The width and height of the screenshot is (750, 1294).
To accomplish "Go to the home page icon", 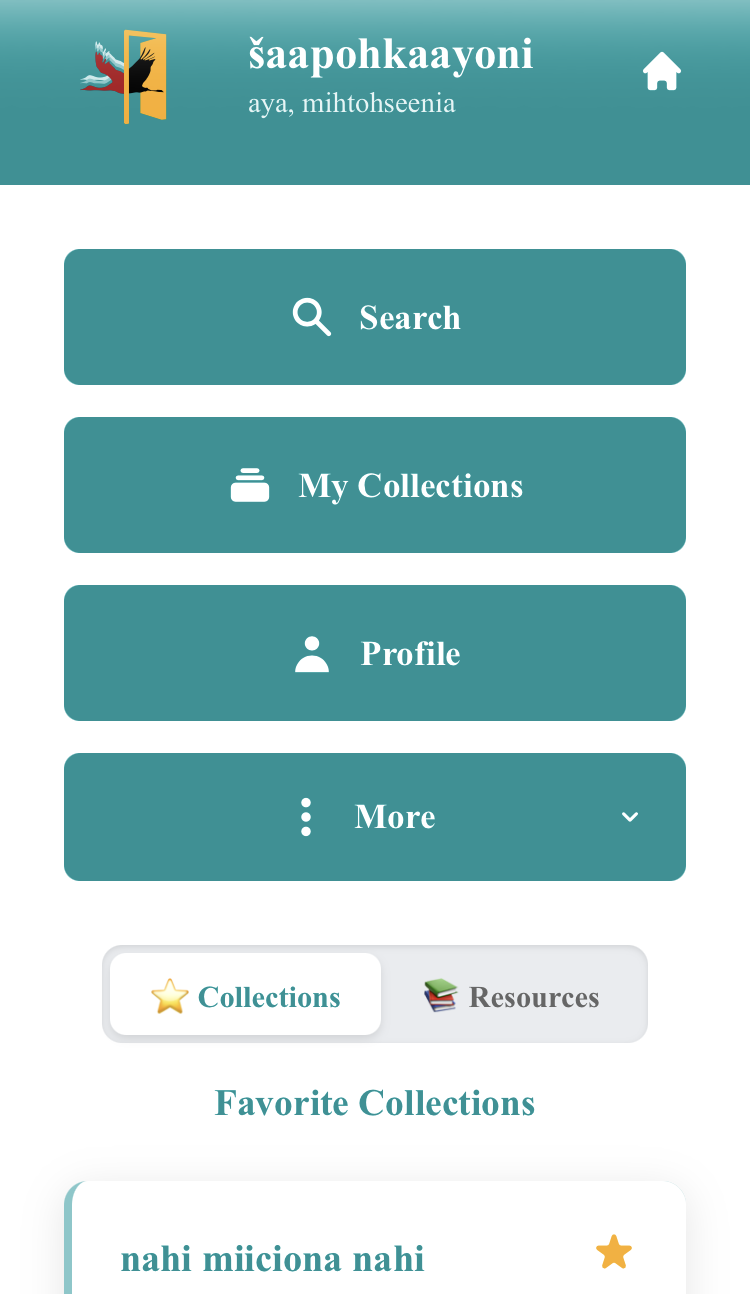I will (x=661, y=72).
